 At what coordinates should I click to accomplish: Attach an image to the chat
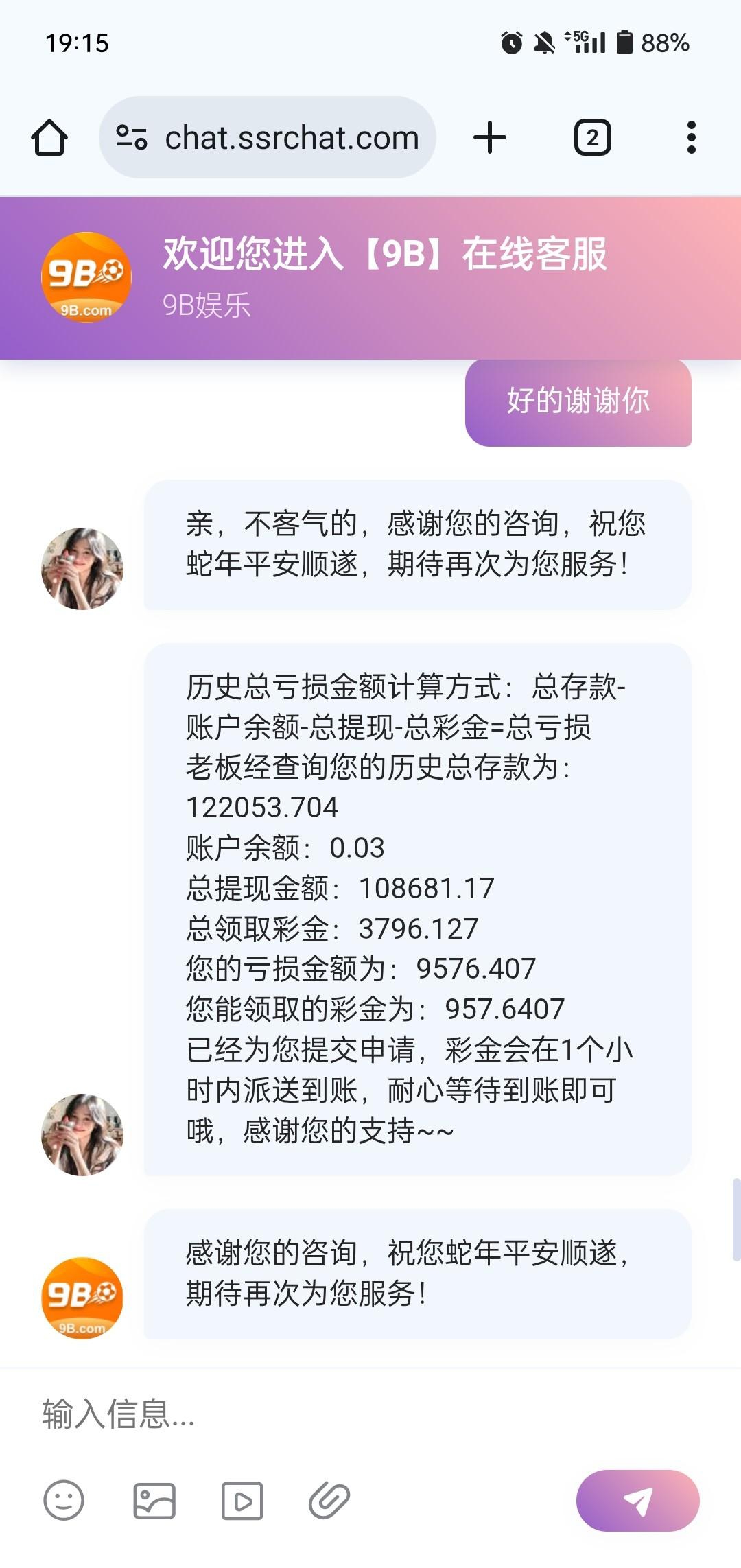[154, 1500]
